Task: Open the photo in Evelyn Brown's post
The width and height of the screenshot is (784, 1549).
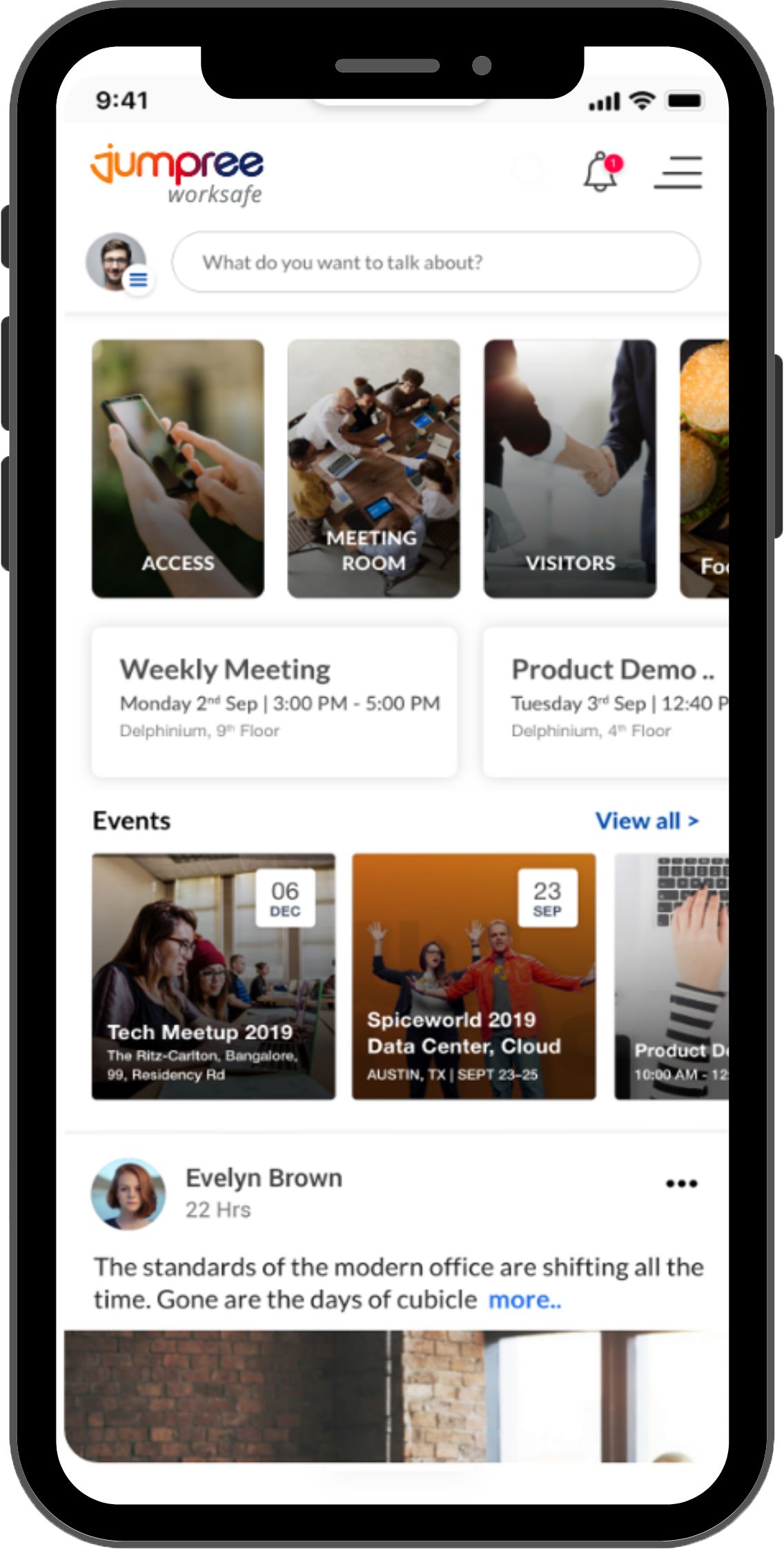Action: (396, 1394)
